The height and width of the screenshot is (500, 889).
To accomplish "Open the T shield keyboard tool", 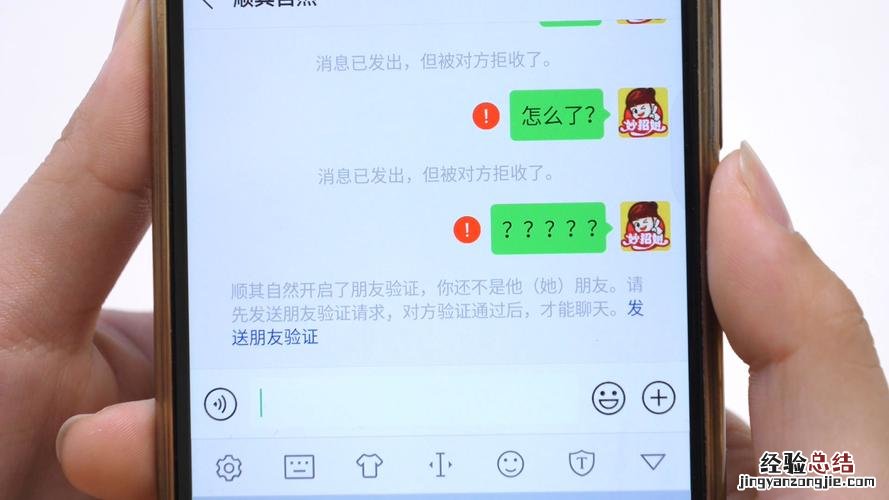I will click(x=581, y=462).
